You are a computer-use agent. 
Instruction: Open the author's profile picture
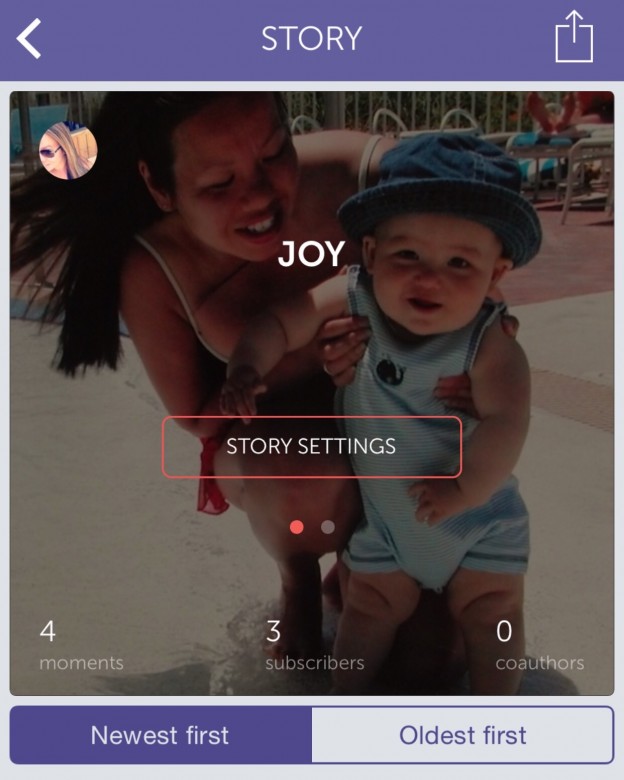coord(68,151)
